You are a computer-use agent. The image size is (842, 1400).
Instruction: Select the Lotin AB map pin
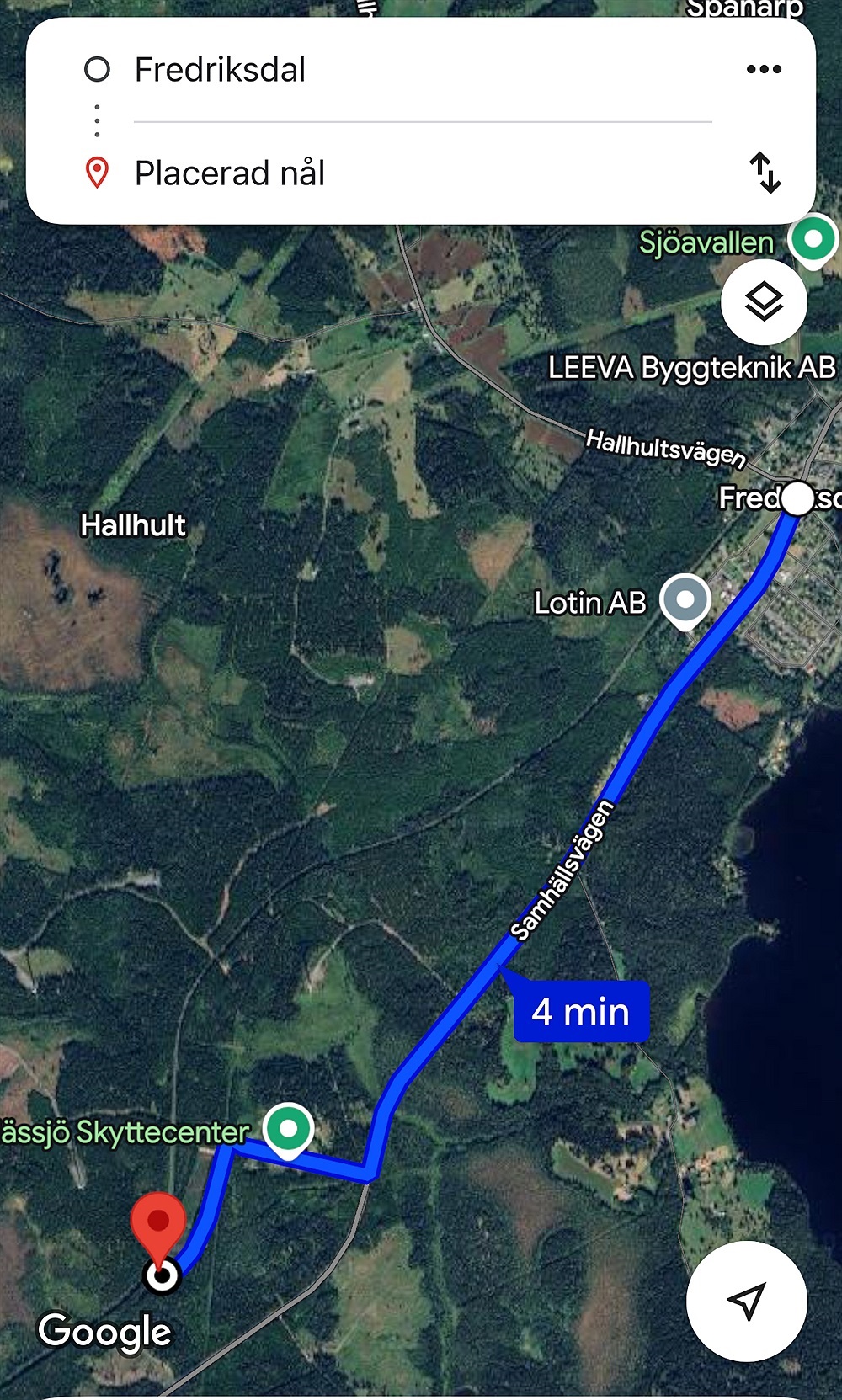[x=685, y=600]
